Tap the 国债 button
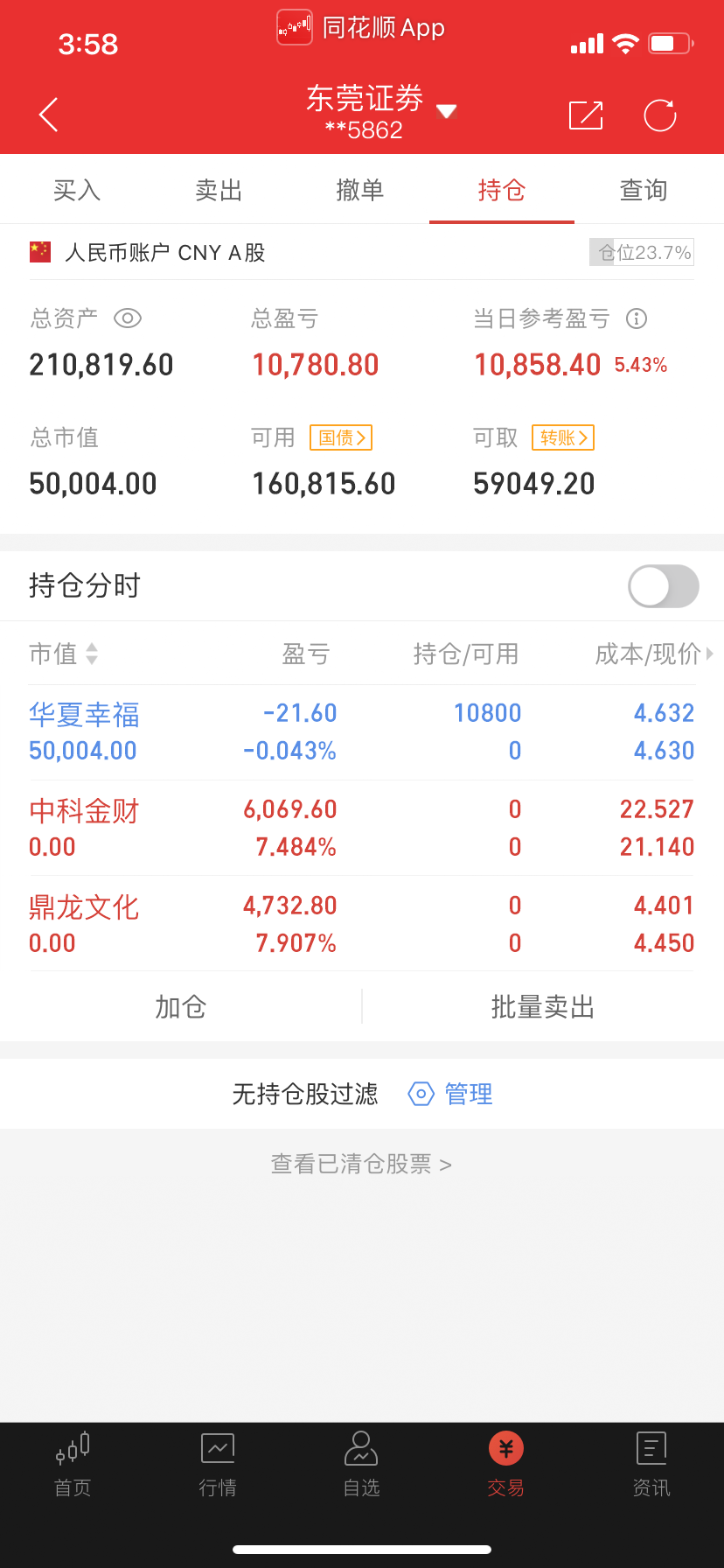This screenshot has width=724, height=1568. pyautogui.click(x=341, y=437)
